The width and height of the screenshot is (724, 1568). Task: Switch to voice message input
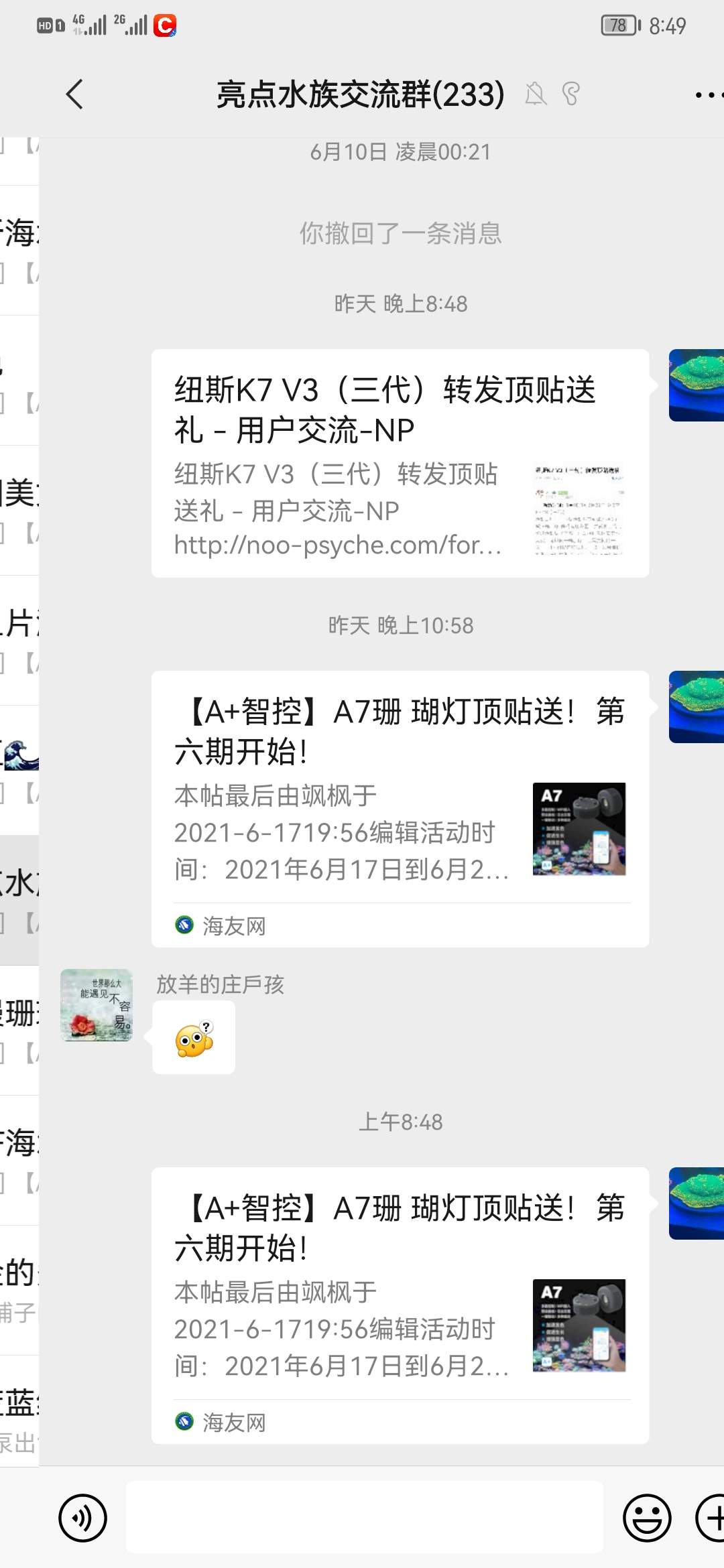coord(82,1518)
